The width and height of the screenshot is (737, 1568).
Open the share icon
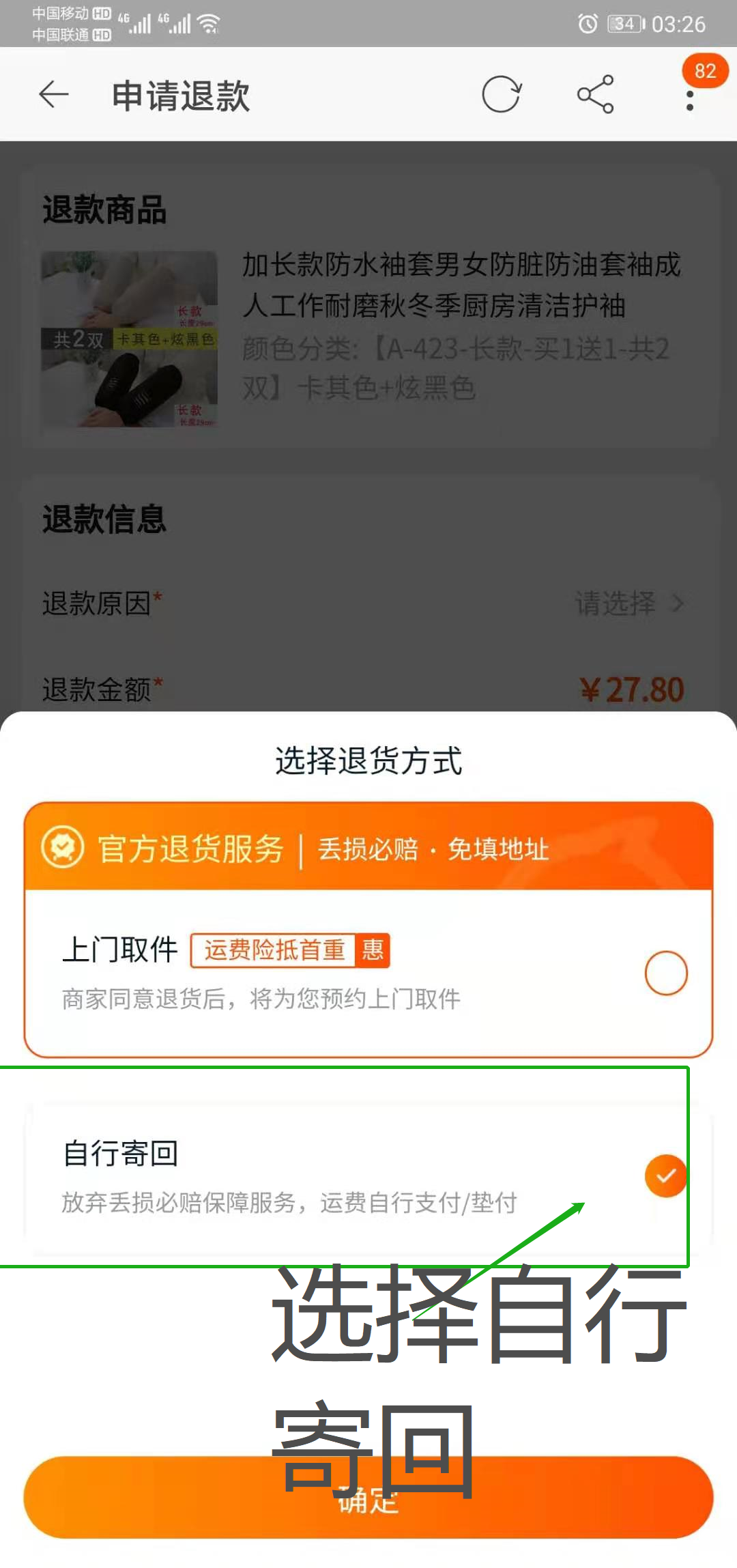pyautogui.click(x=595, y=96)
